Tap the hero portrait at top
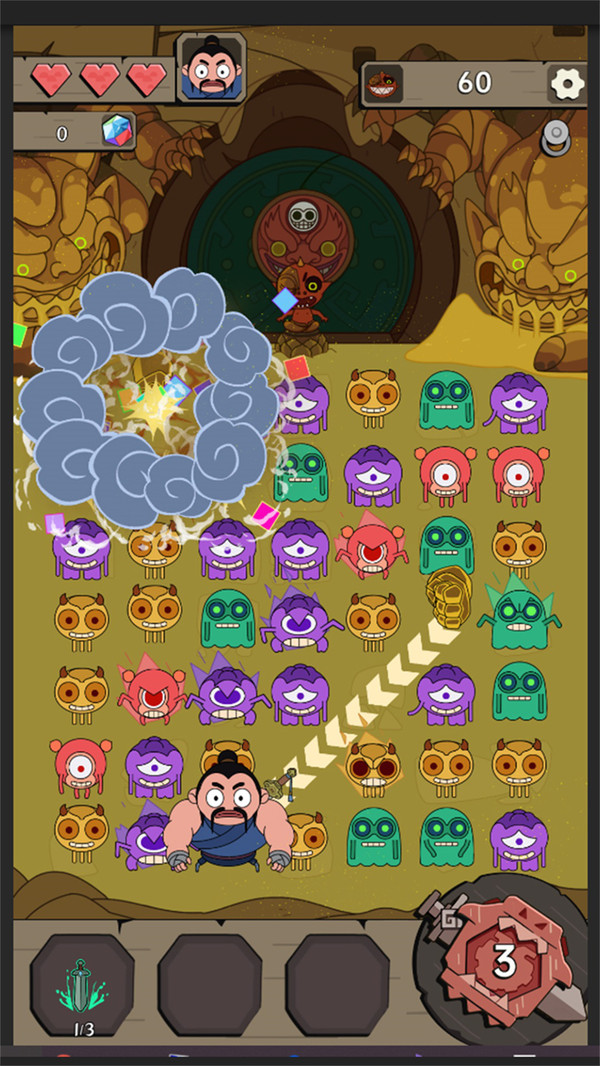This screenshot has height=1066, width=600. tap(211, 68)
